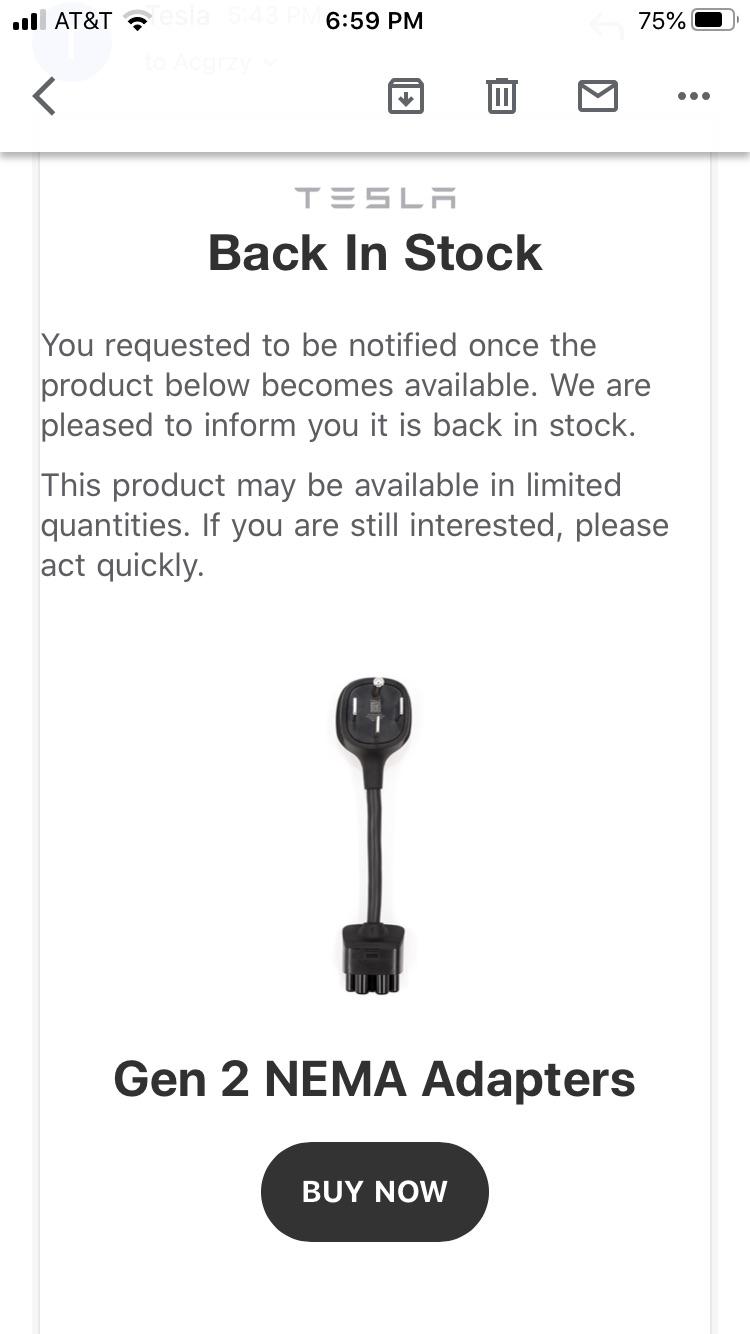Screen dimensions: 750x1334
Task: Tap the Tesla logo in the email
Action: (375, 198)
